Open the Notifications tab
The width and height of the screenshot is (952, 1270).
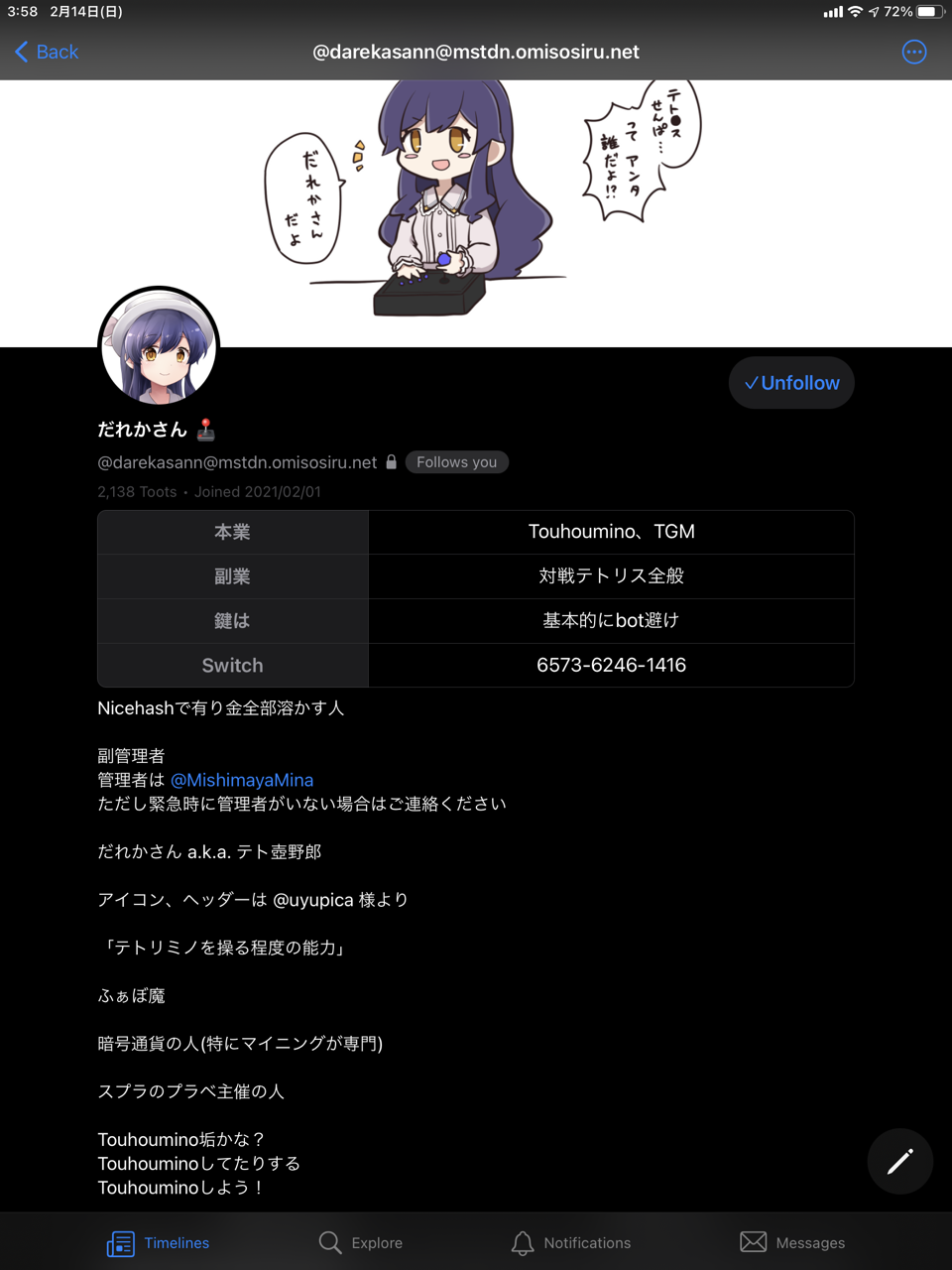(x=571, y=1242)
